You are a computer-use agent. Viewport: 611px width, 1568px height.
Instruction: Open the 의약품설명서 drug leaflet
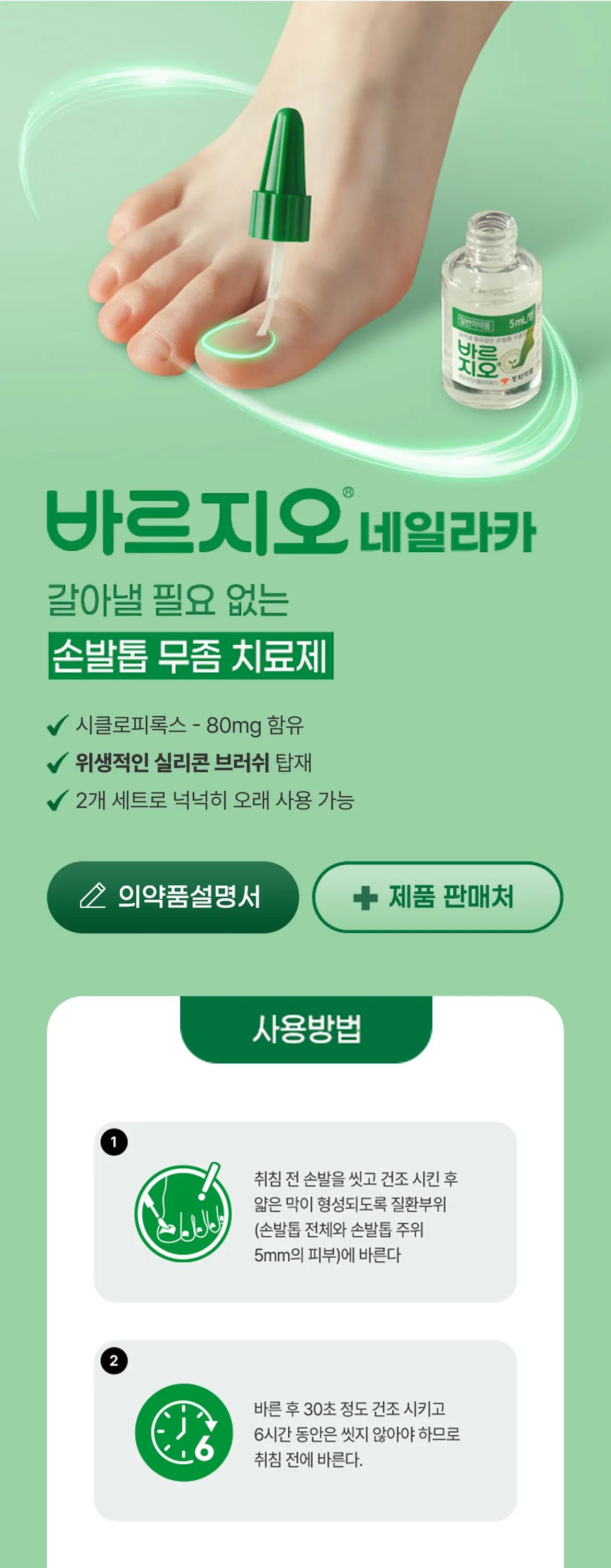[x=173, y=897]
